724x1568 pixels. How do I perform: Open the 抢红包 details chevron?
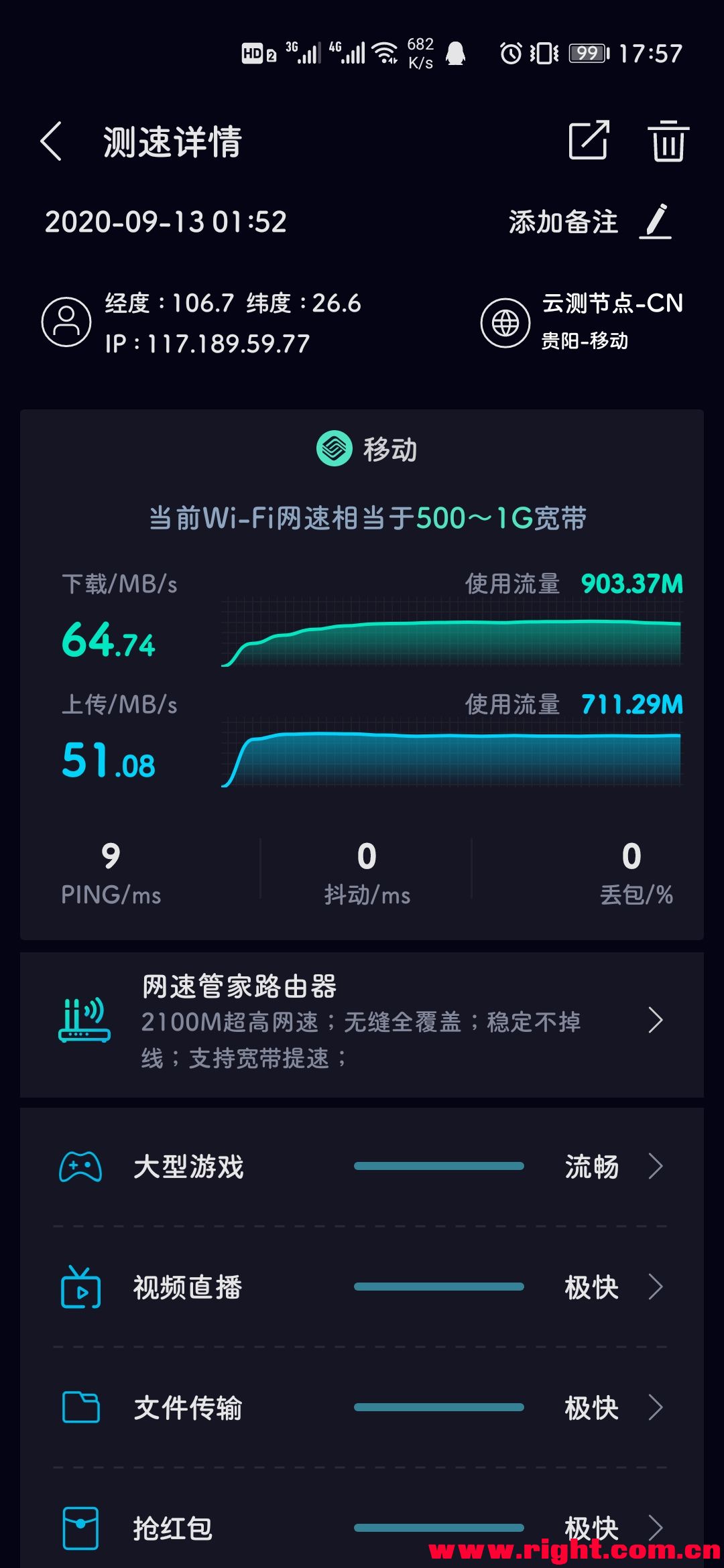tap(656, 1526)
